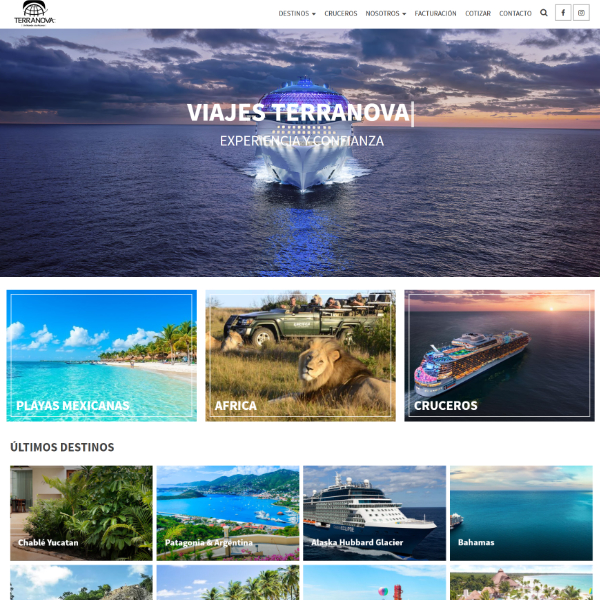Tap the search magnifier icon
This screenshot has height=600, width=600.
[x=544, y=13]
